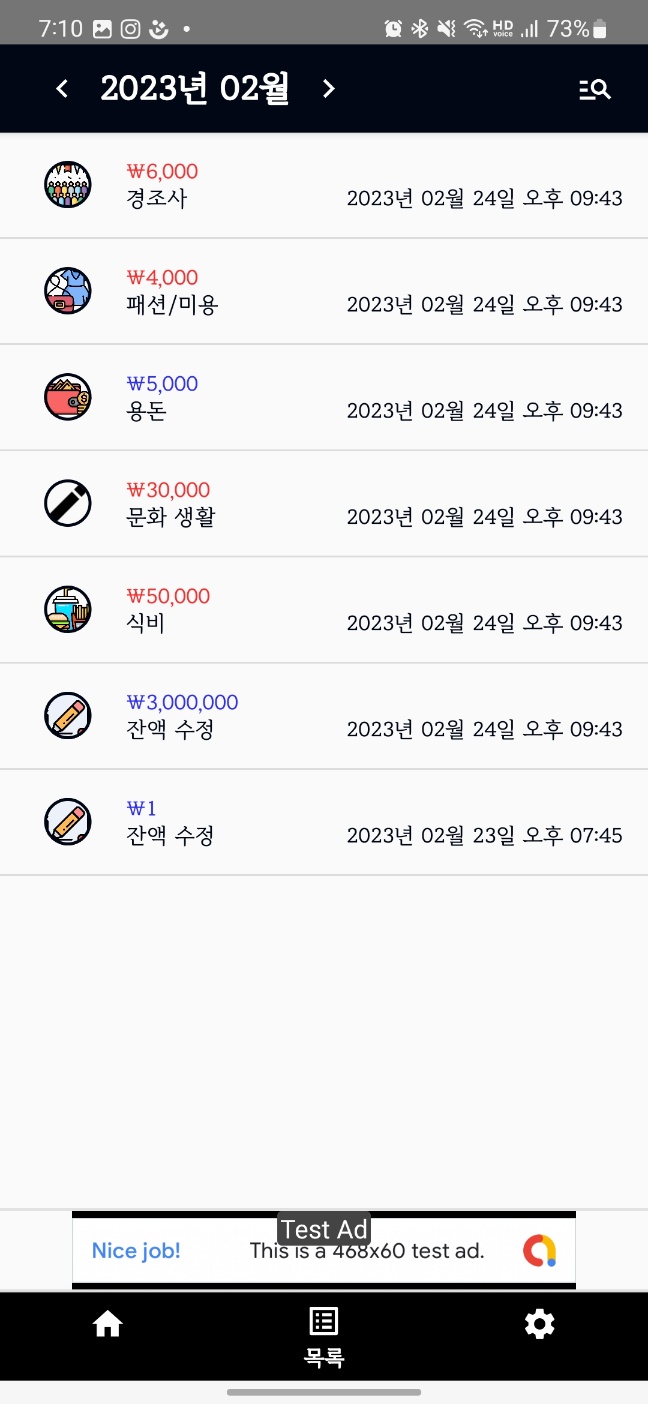The image size is (648, 1404).
Task: Open the ₩1 잔액 수정 entry
Action: 324,822
